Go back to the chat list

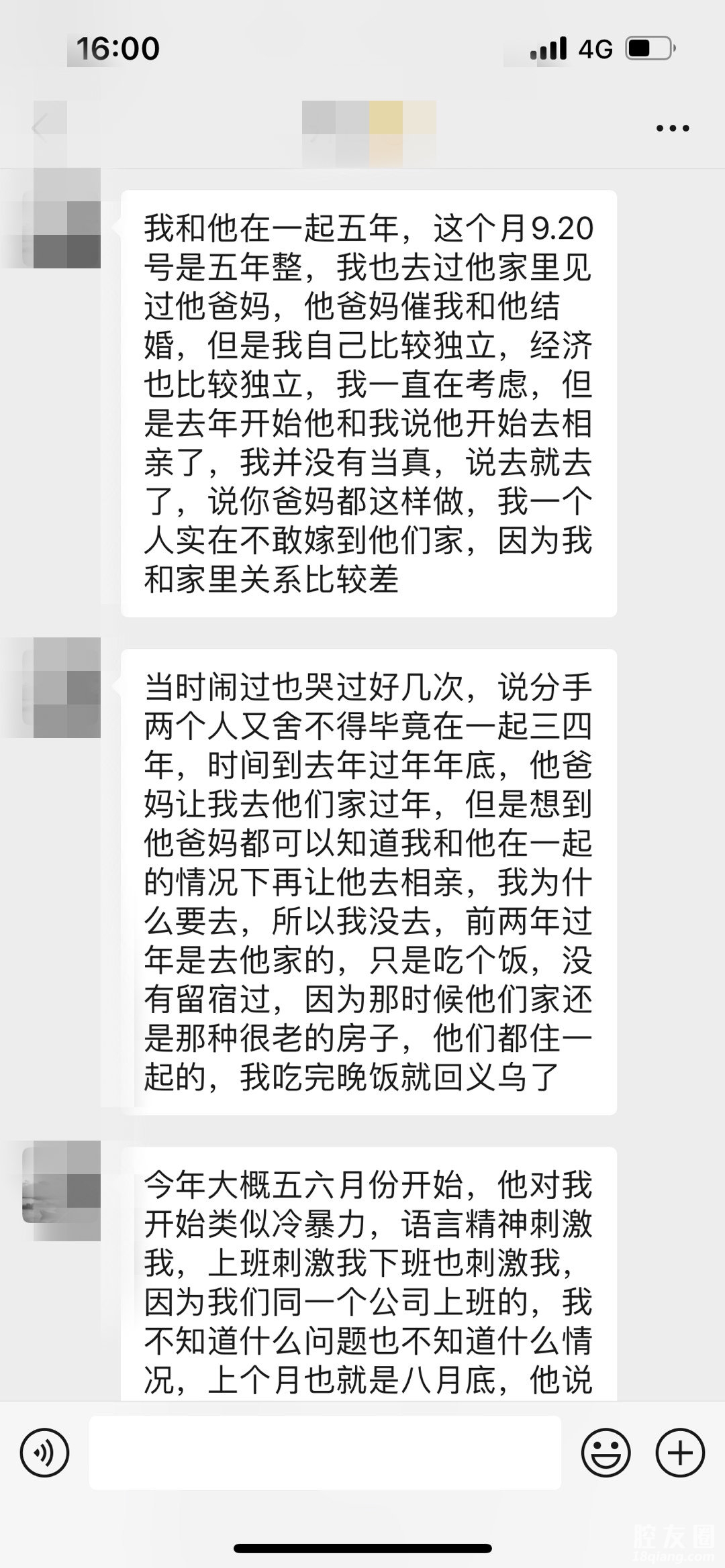[40, 127]
